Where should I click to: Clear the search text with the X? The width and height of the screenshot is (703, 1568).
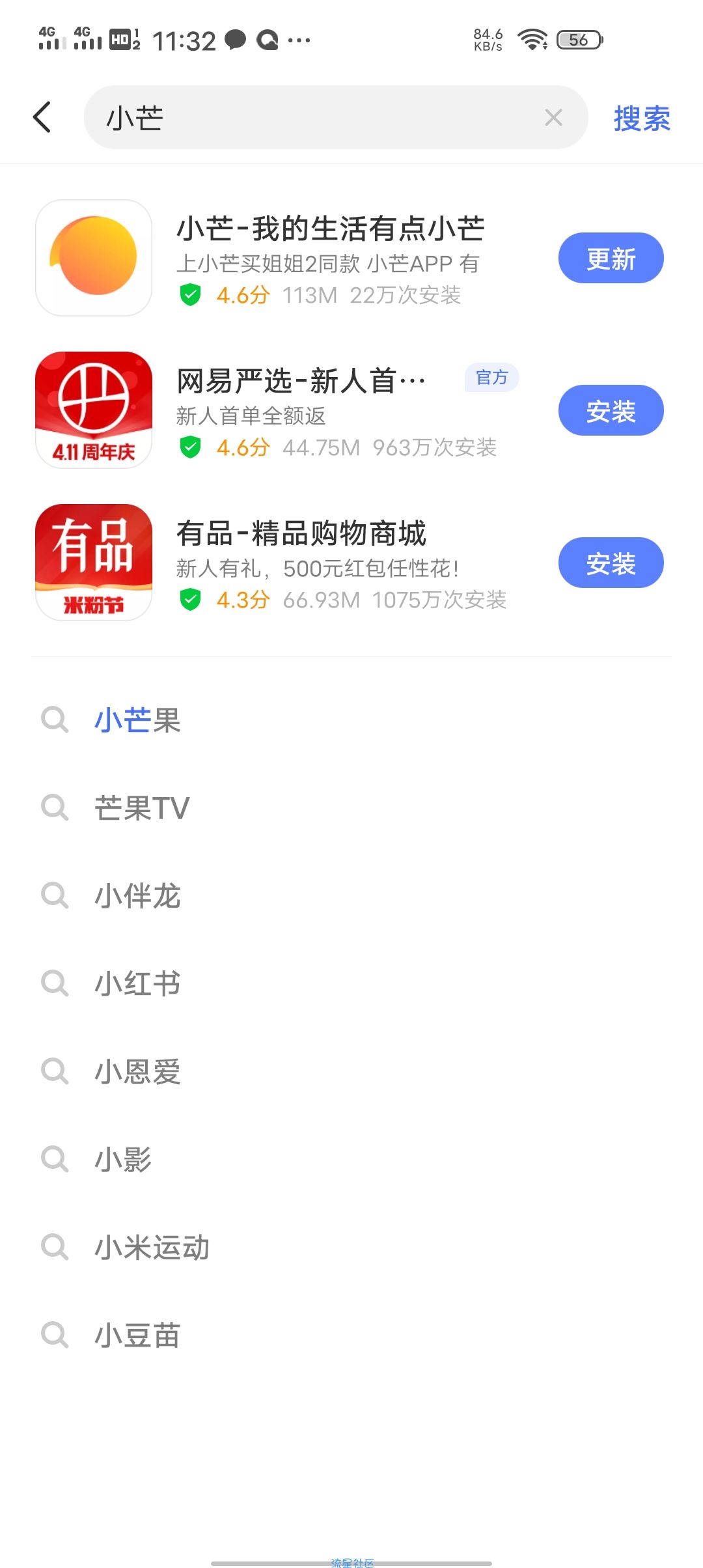[x=553, y=118]
